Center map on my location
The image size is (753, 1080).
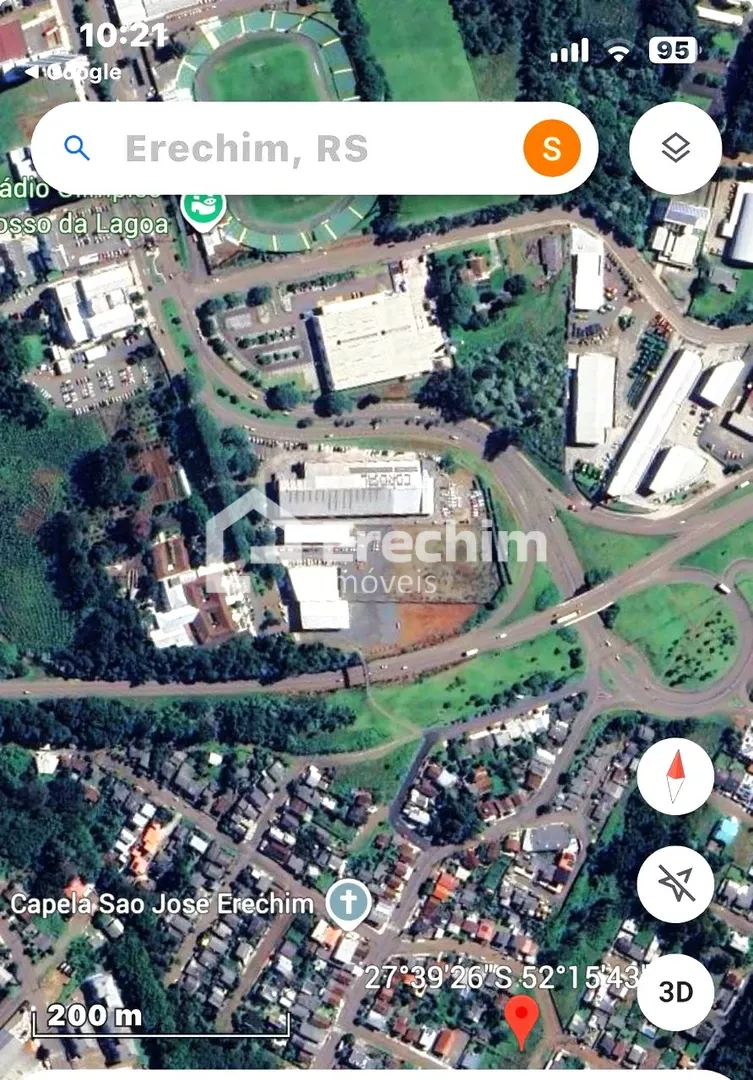pyautogui.click(x=675, y=884)
